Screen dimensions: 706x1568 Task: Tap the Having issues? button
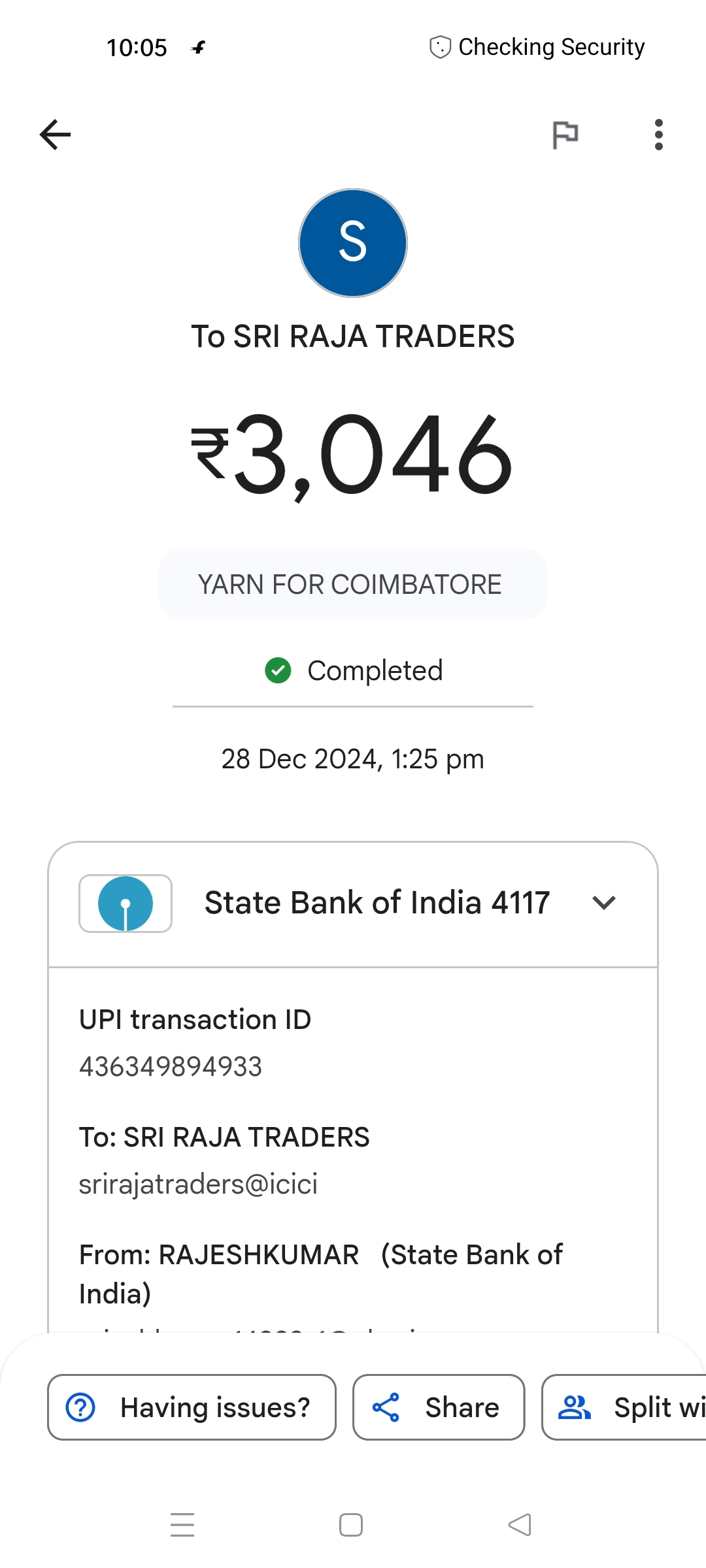(x=192, y=1407)
